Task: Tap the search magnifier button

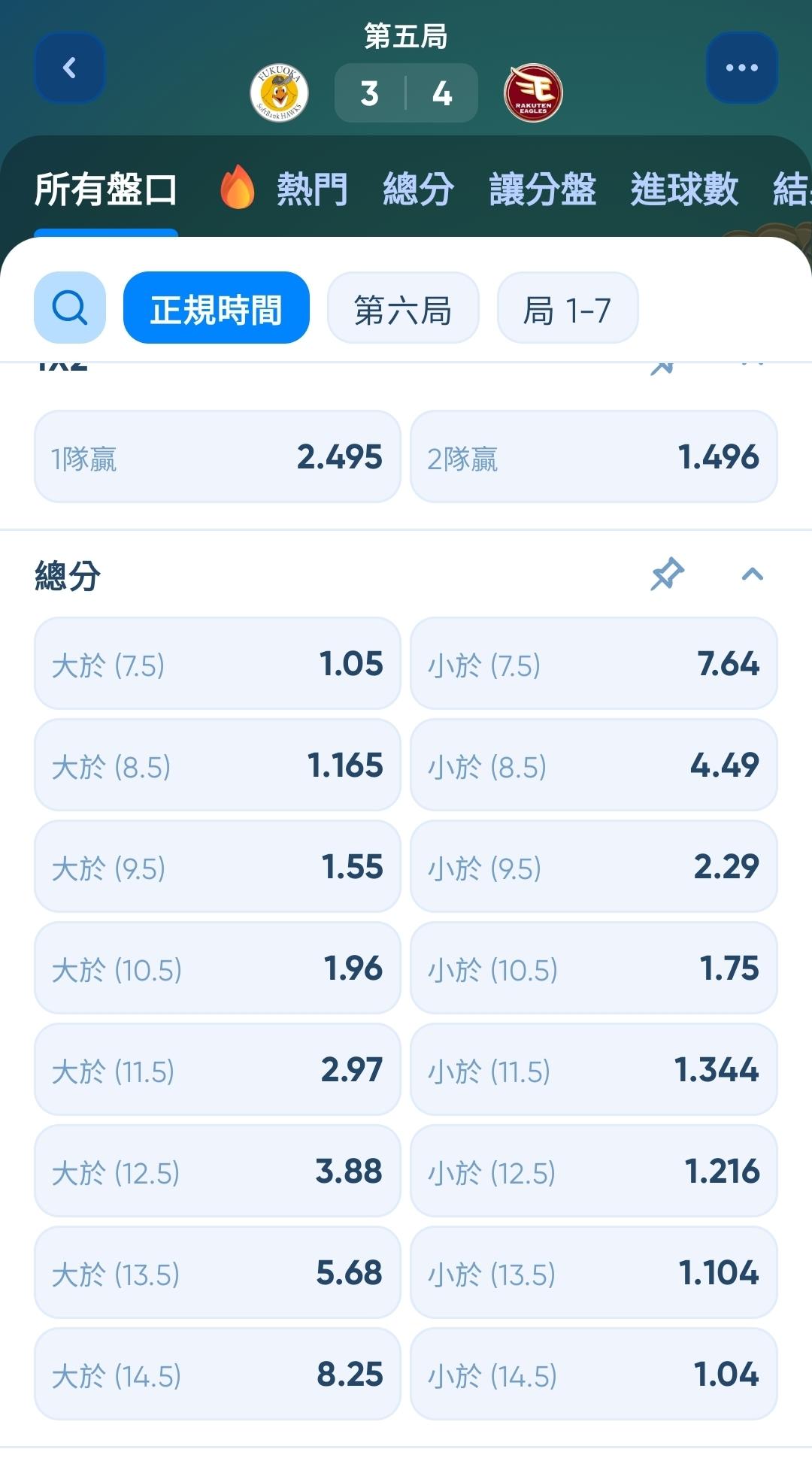Action: point(70,308)
